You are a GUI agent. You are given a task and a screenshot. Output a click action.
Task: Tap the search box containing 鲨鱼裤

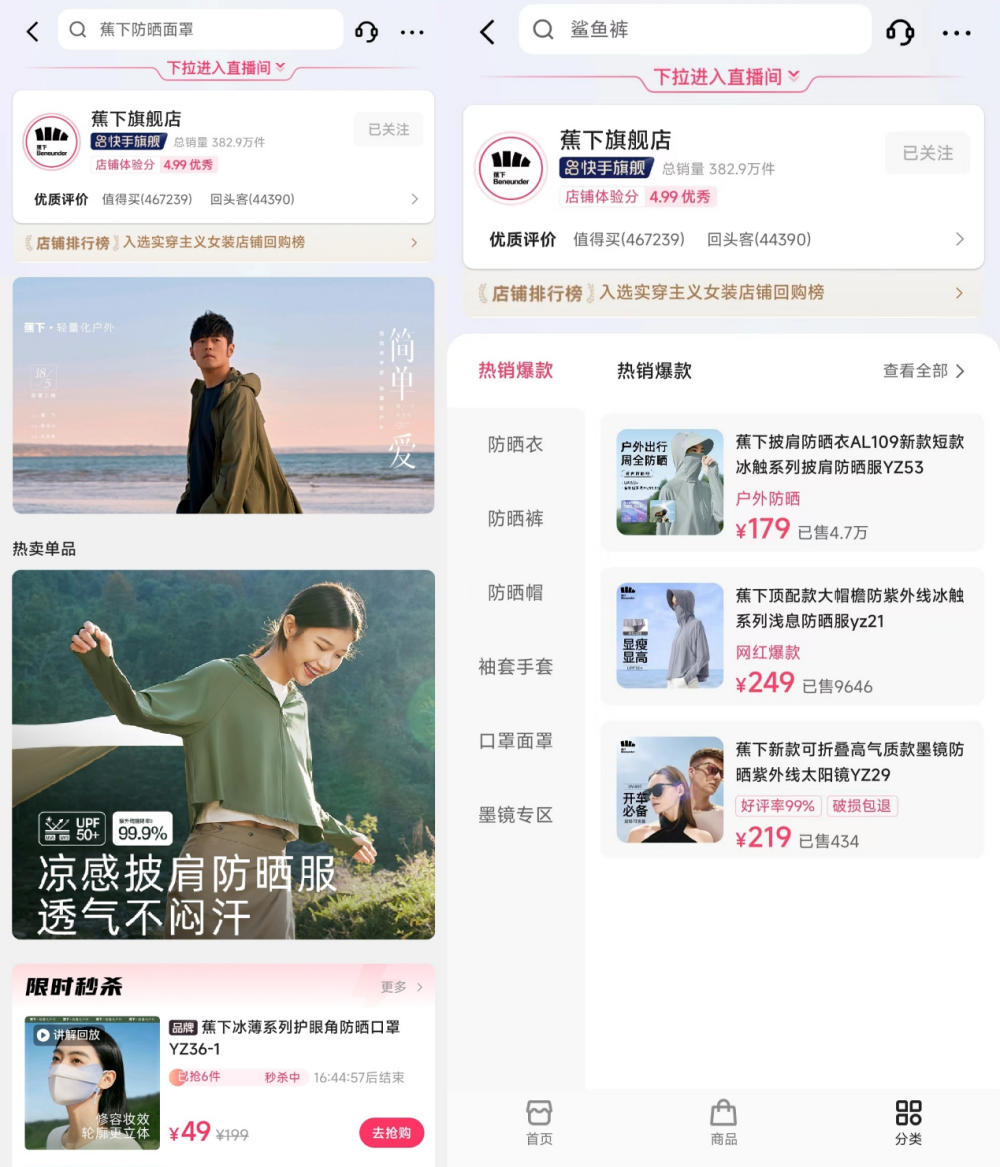[695, 30]
